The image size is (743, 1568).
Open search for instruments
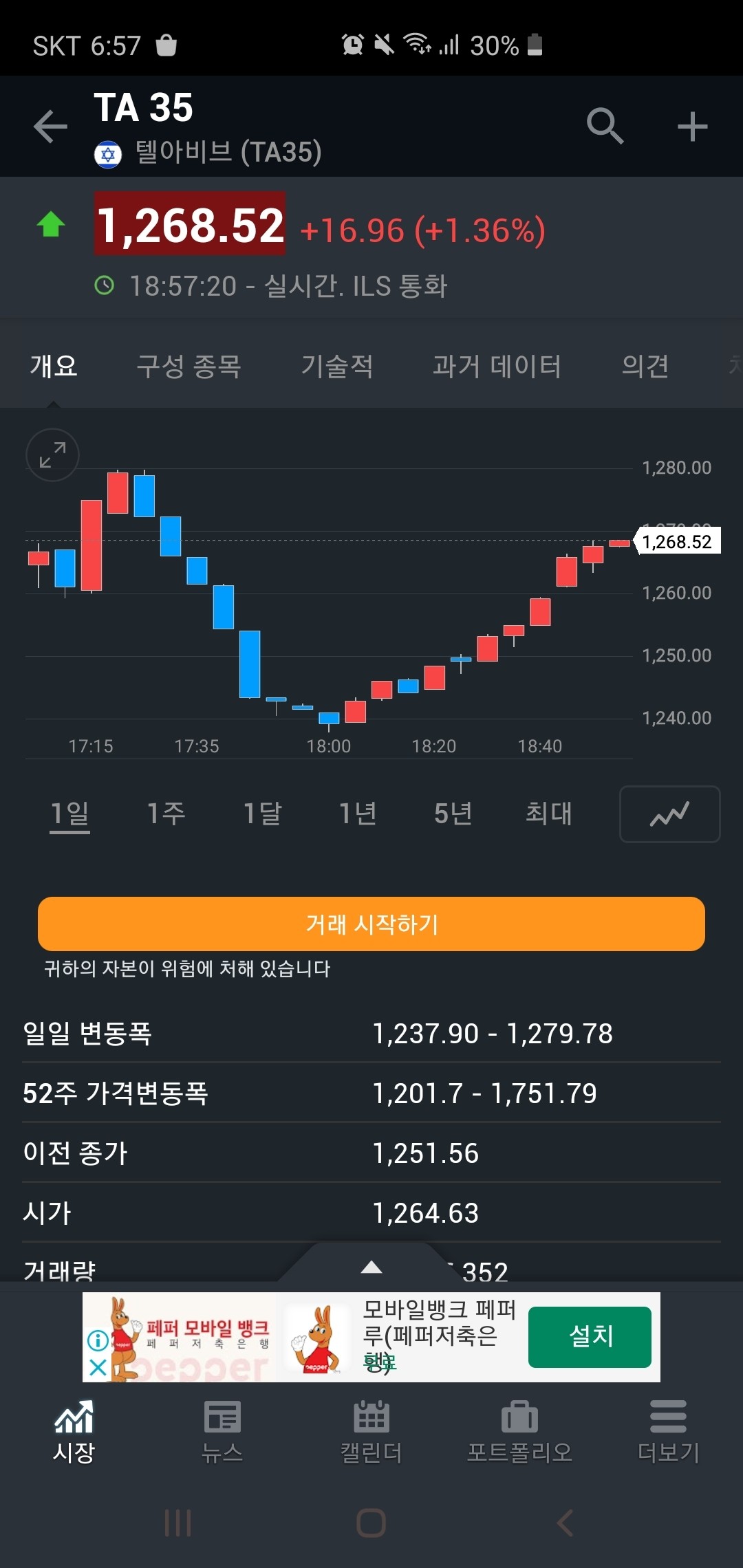click(x=604, y=126)
